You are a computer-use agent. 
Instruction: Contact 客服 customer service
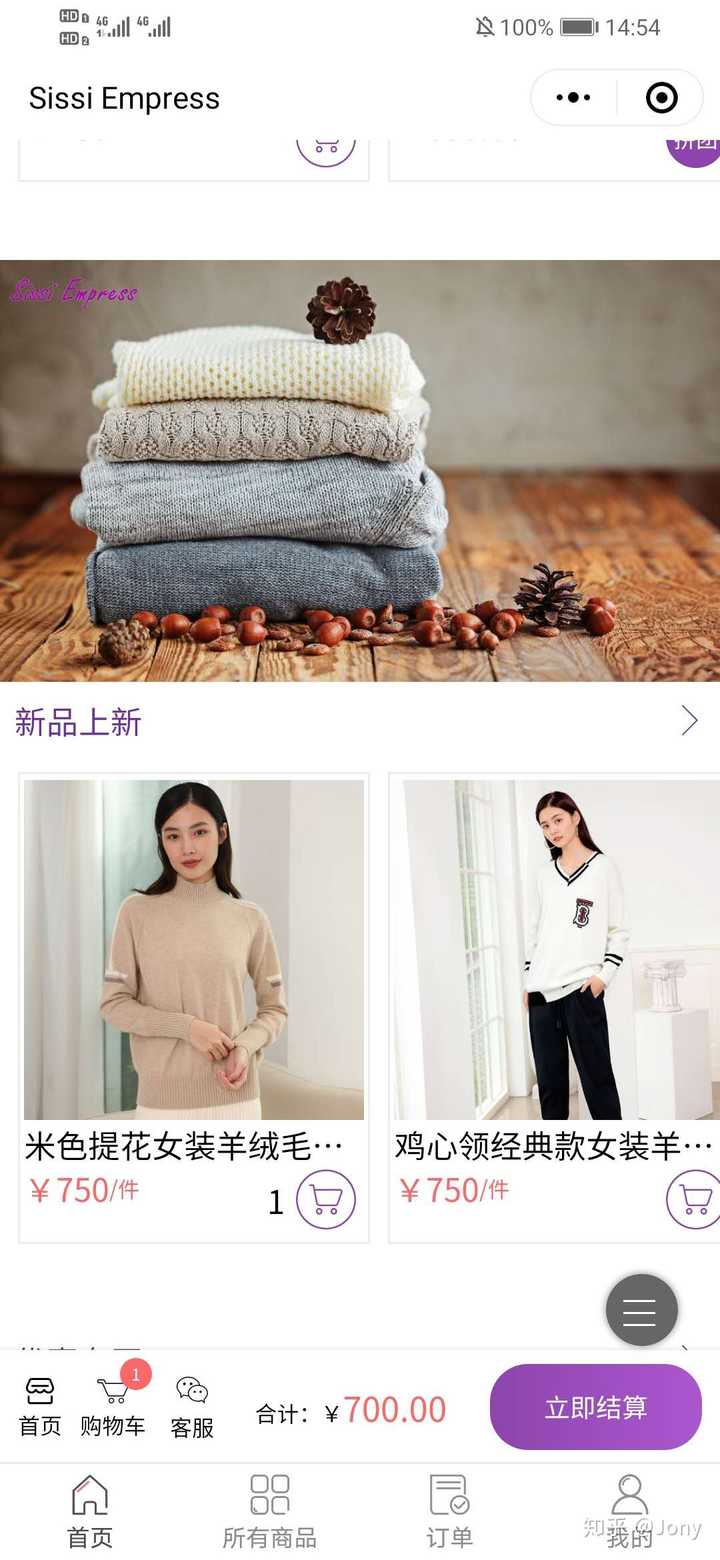192,1406
